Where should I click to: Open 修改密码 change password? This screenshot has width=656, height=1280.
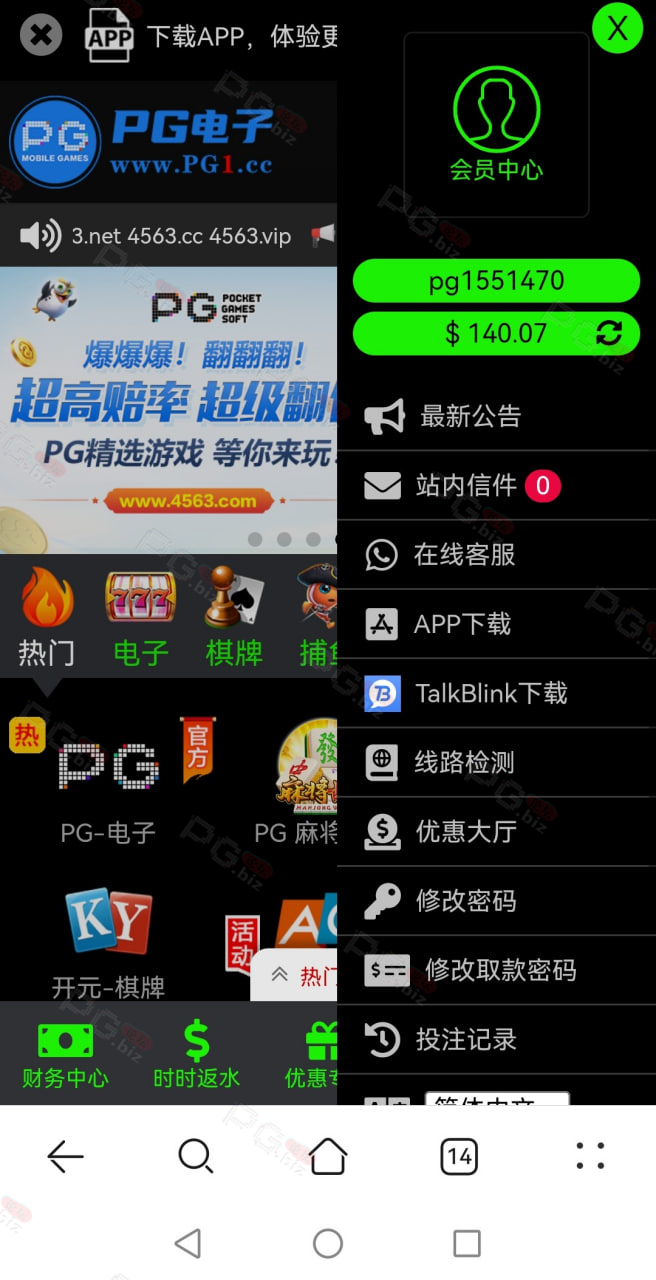[x=497, y=901]
